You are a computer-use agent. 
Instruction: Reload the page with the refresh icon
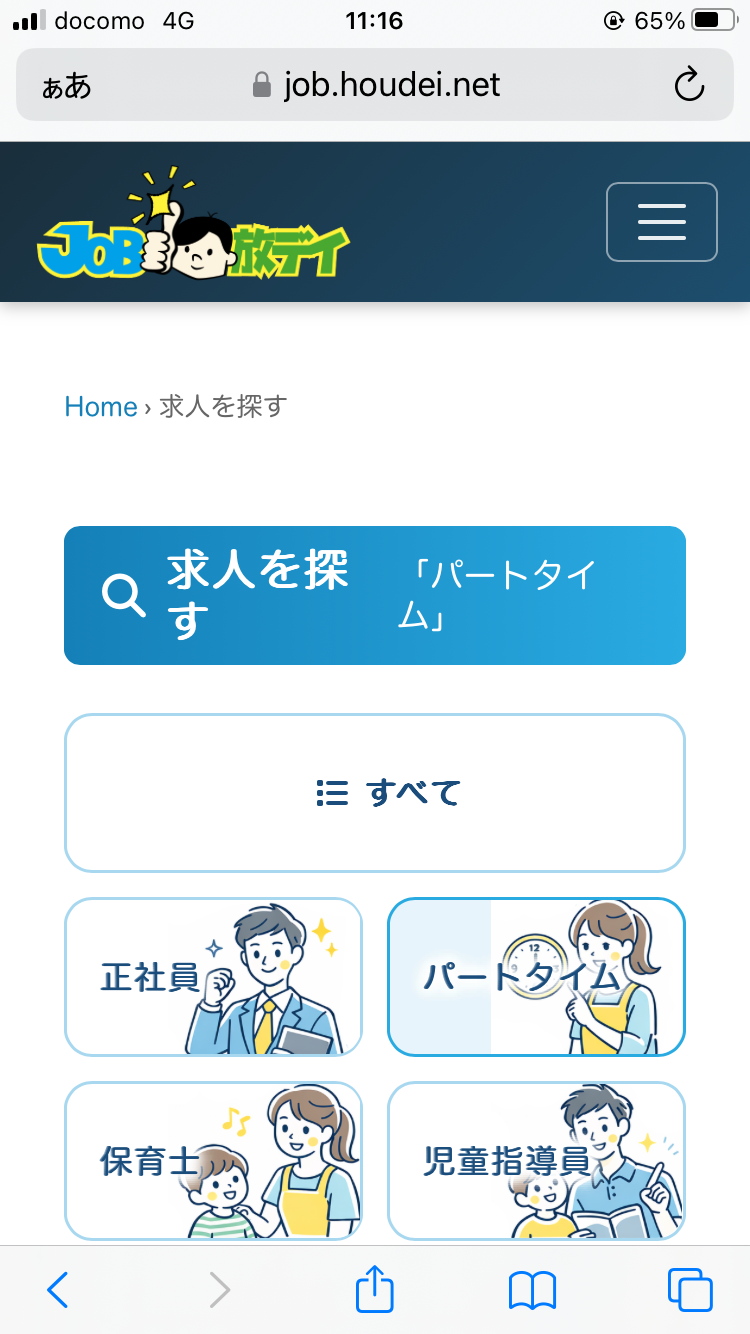tap(689, 85)
